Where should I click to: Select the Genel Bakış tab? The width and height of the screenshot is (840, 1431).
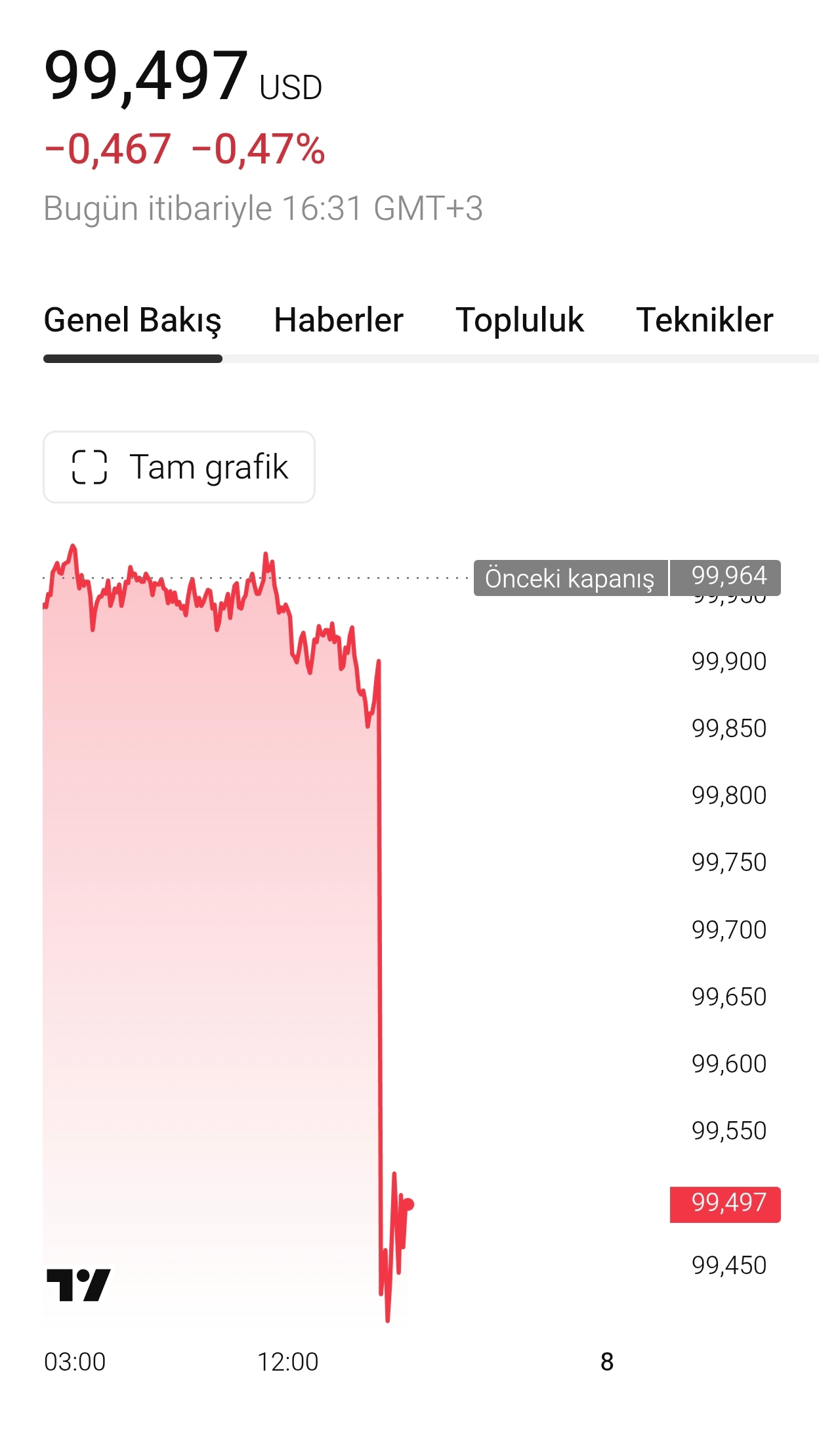[x=133, y=322]
